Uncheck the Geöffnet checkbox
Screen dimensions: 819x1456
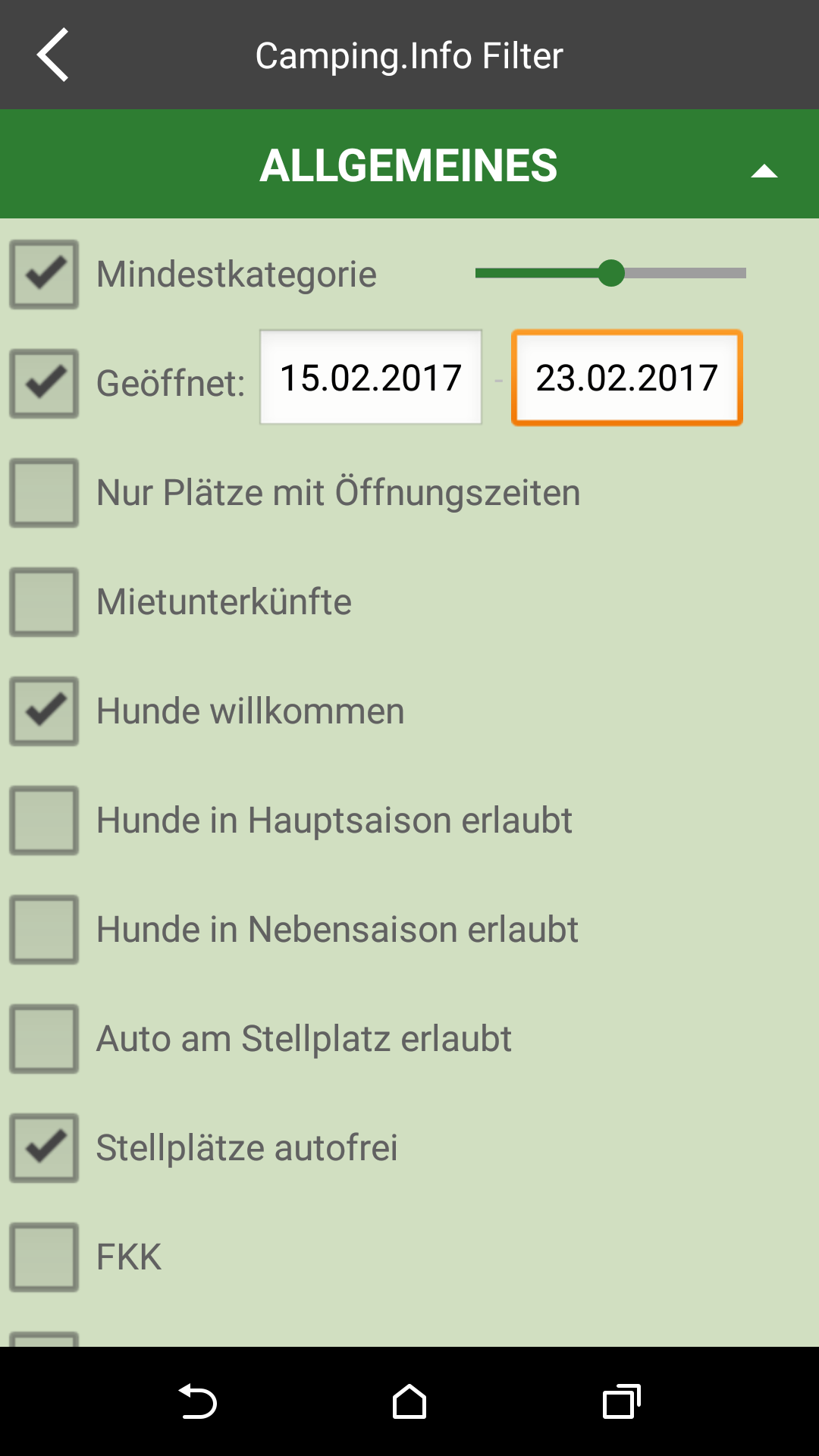(x=44, y=384)
